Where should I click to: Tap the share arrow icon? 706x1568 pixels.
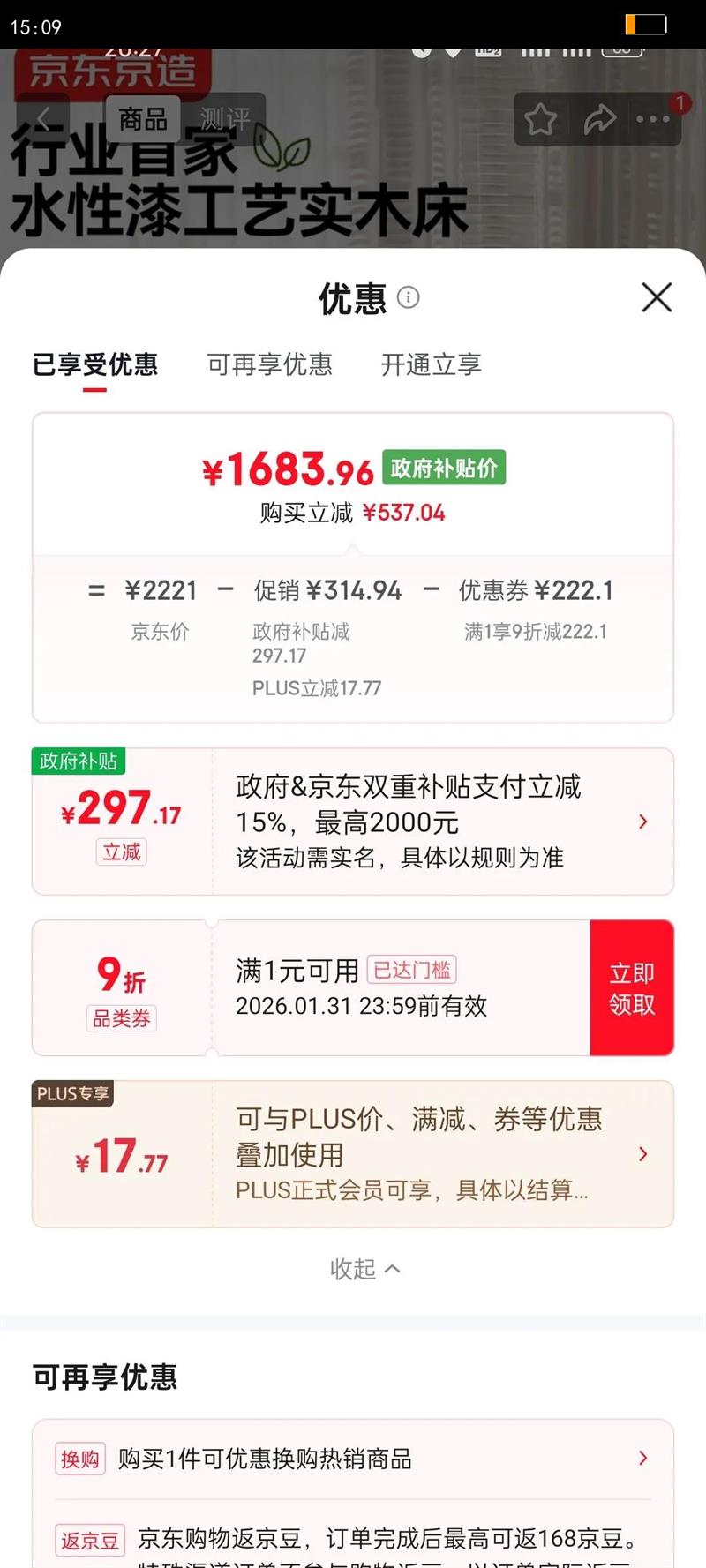598,118
